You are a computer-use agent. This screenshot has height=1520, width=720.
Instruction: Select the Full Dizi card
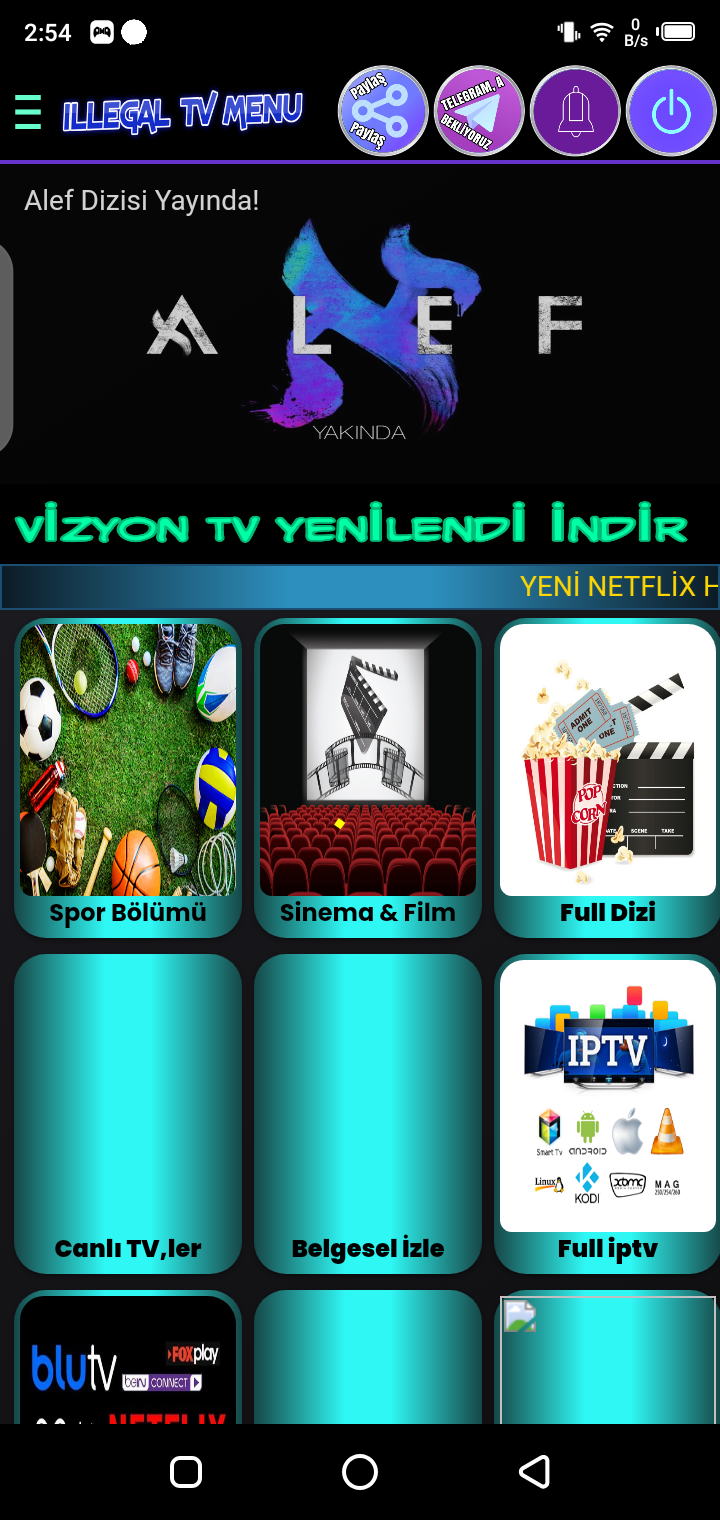point(607,777)
